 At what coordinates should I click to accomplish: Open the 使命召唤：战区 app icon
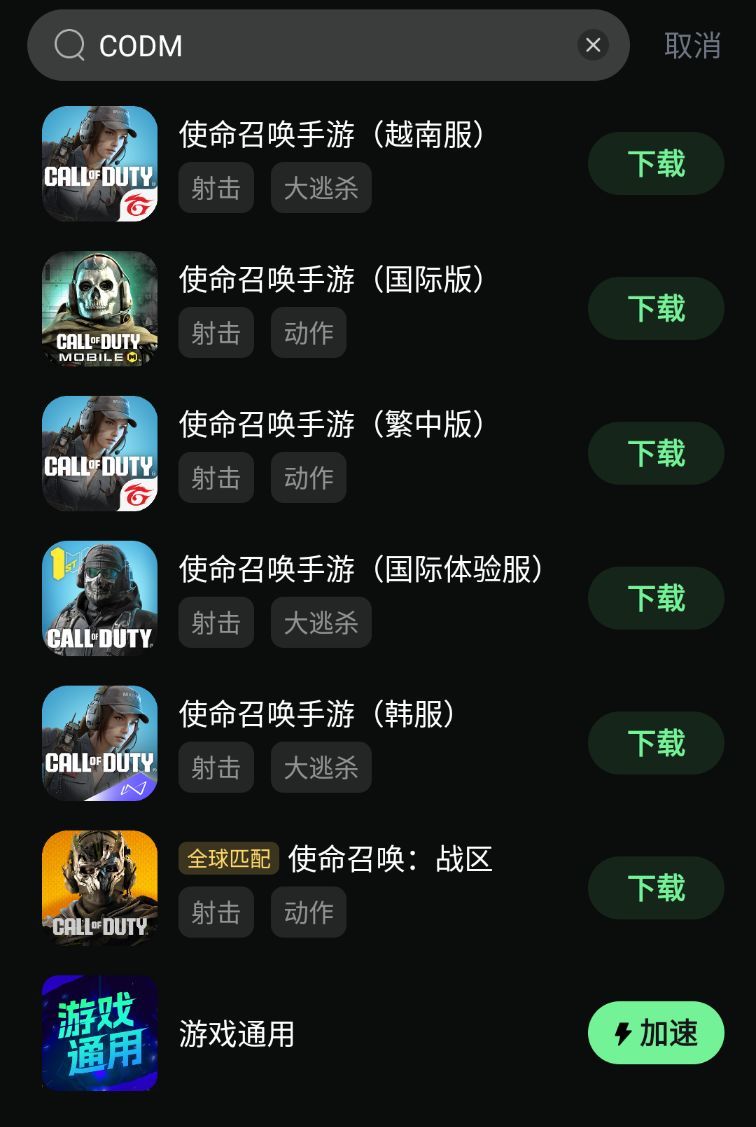coord(99,887)
